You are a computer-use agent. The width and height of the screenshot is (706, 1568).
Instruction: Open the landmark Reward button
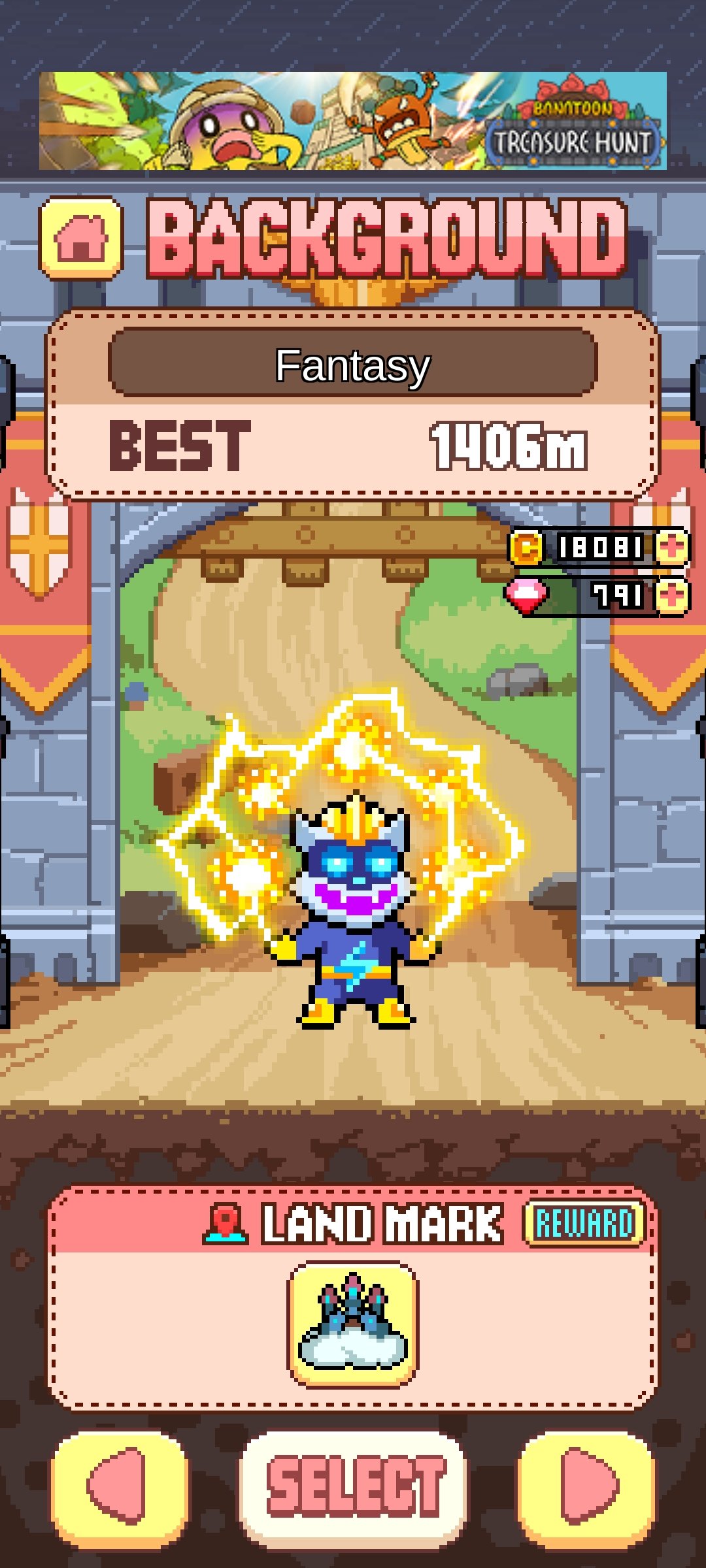584,1223
